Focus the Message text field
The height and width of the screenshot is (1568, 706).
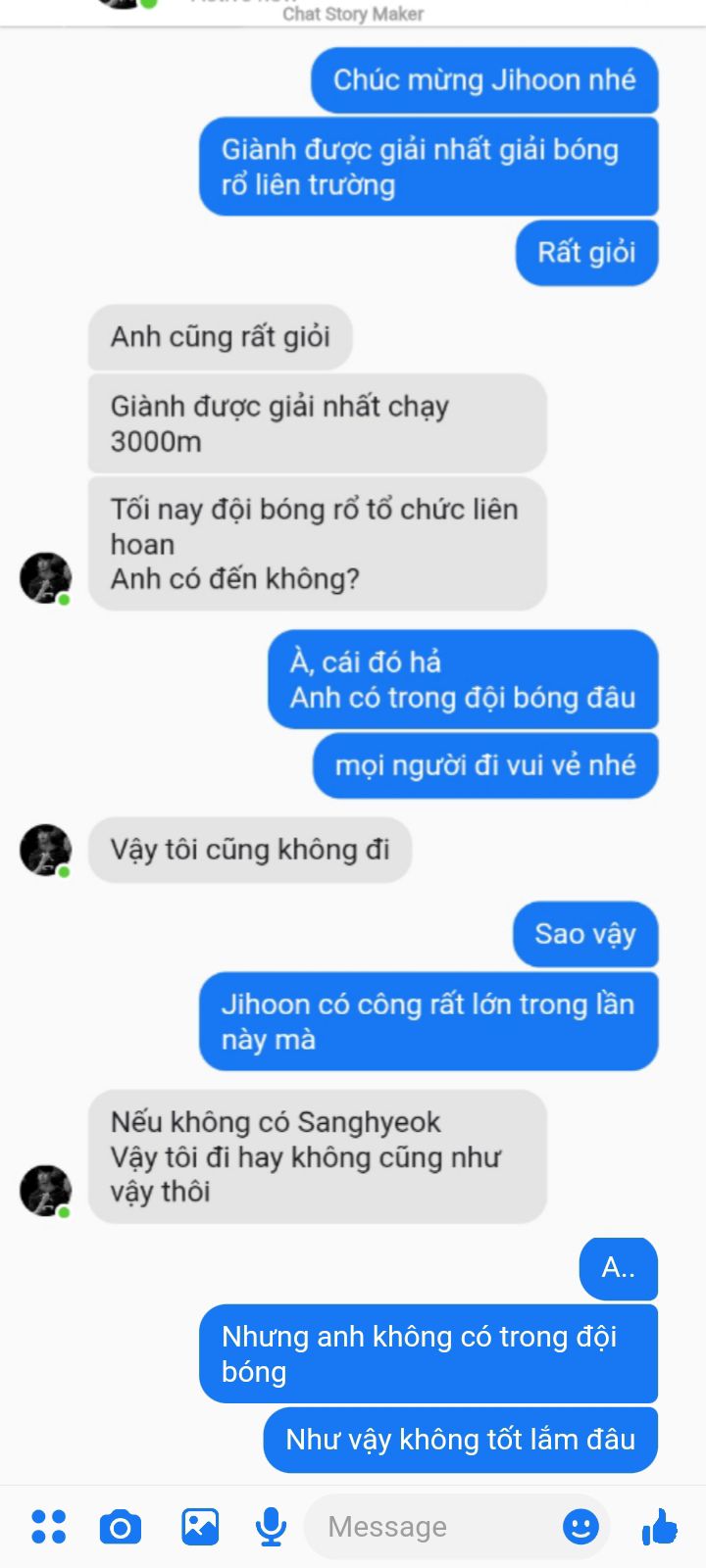pyautogui.click(x=431, y=1526)
